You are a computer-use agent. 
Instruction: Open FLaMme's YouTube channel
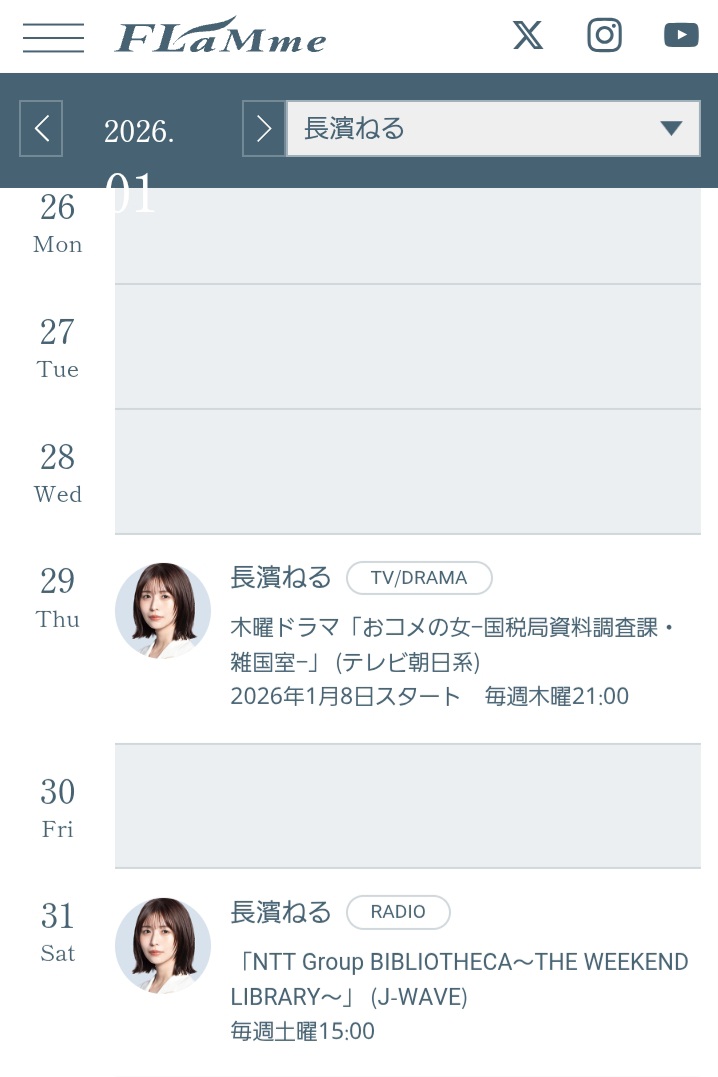681,36
